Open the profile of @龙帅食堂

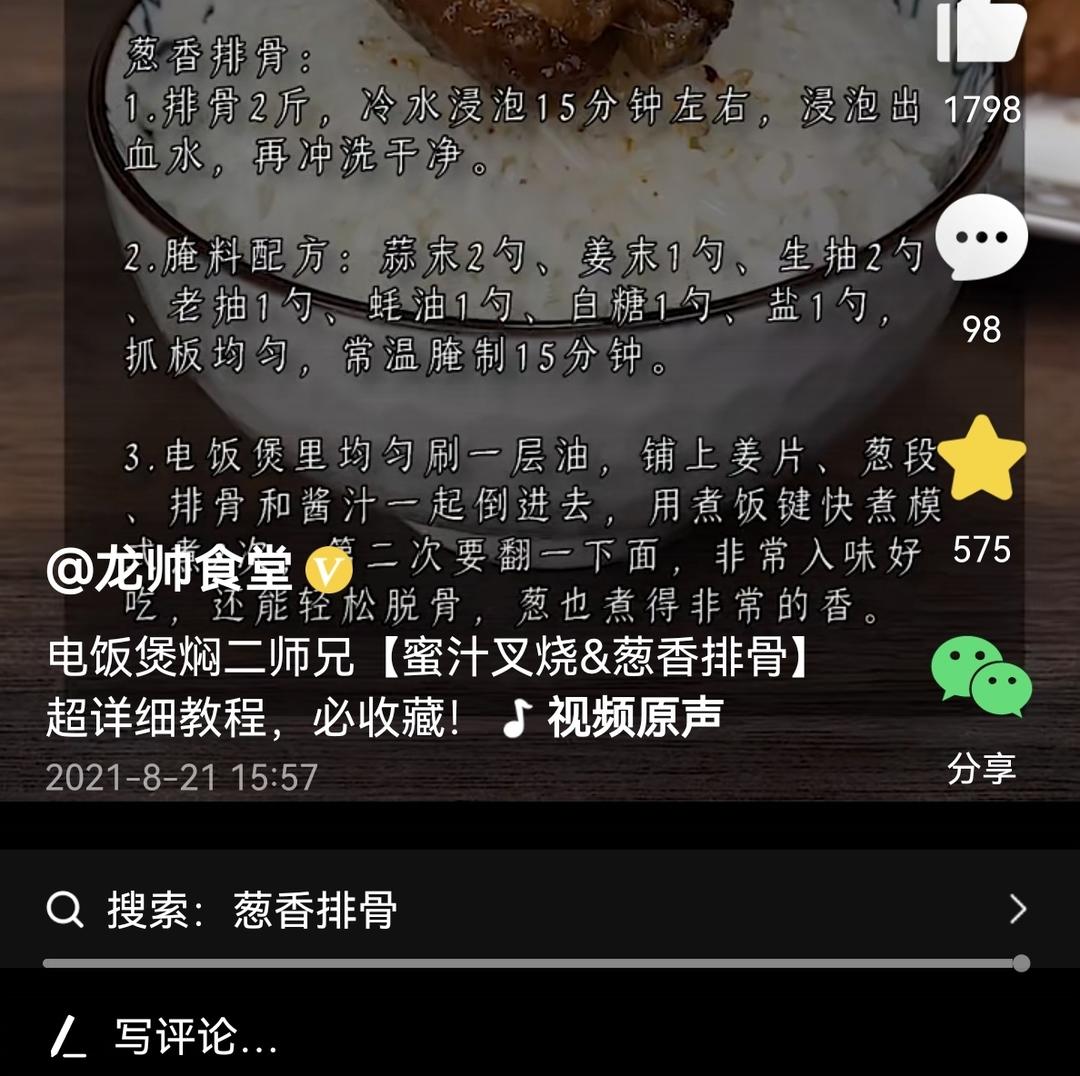168,571
